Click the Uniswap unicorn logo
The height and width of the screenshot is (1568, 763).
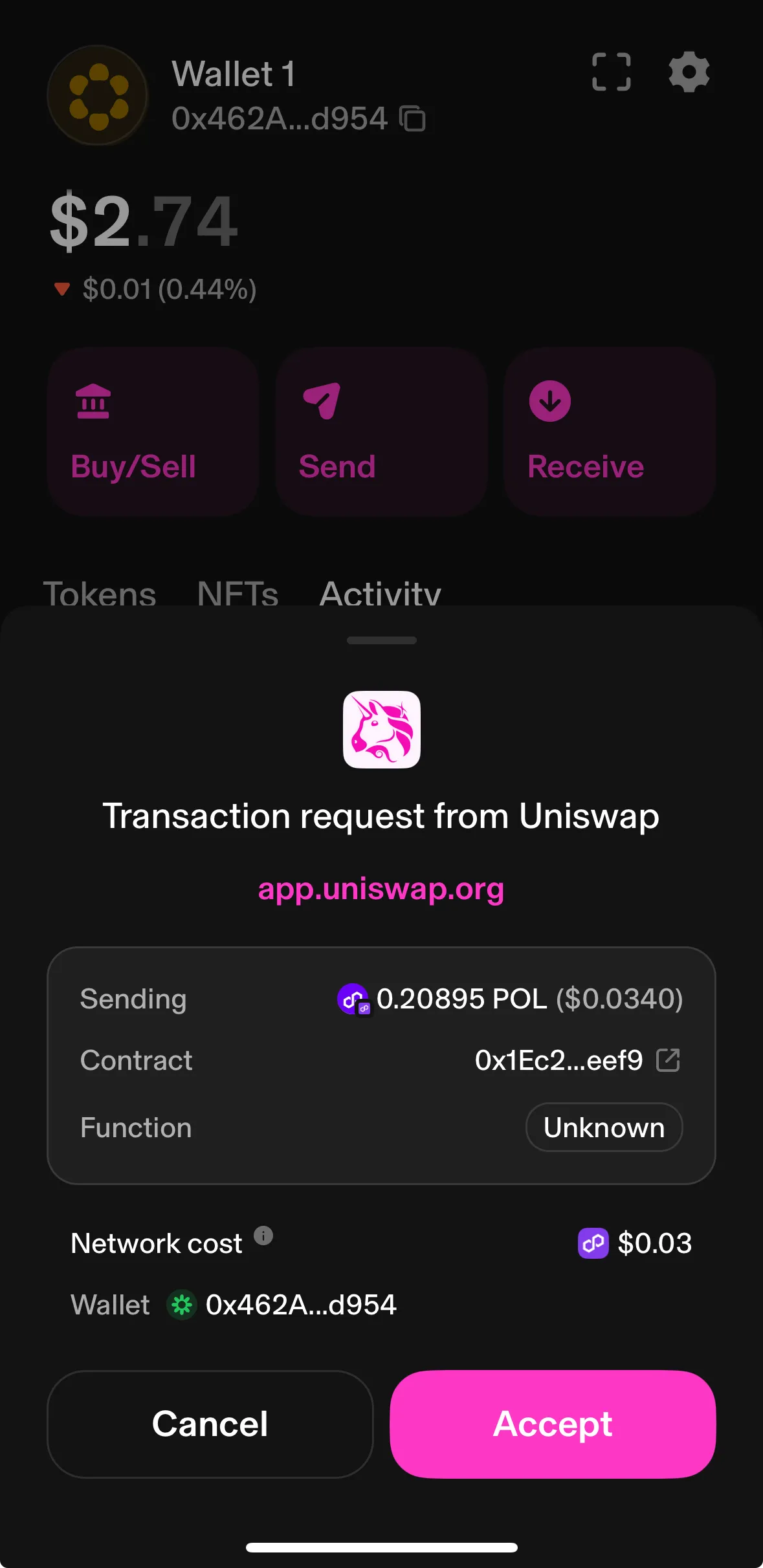coord(381,730)
